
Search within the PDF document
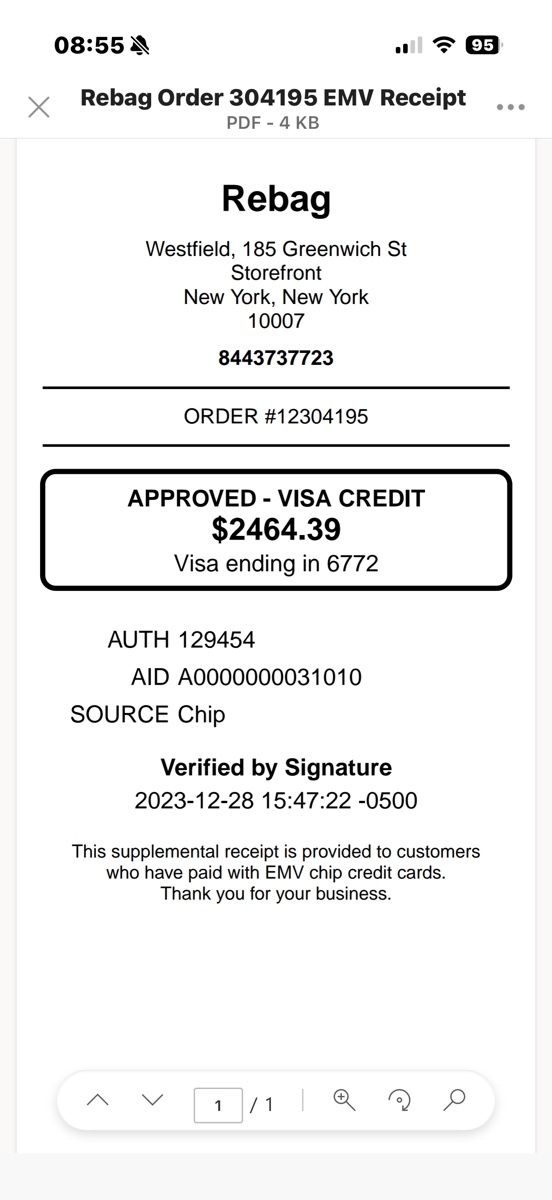(x=454, y=1100)
